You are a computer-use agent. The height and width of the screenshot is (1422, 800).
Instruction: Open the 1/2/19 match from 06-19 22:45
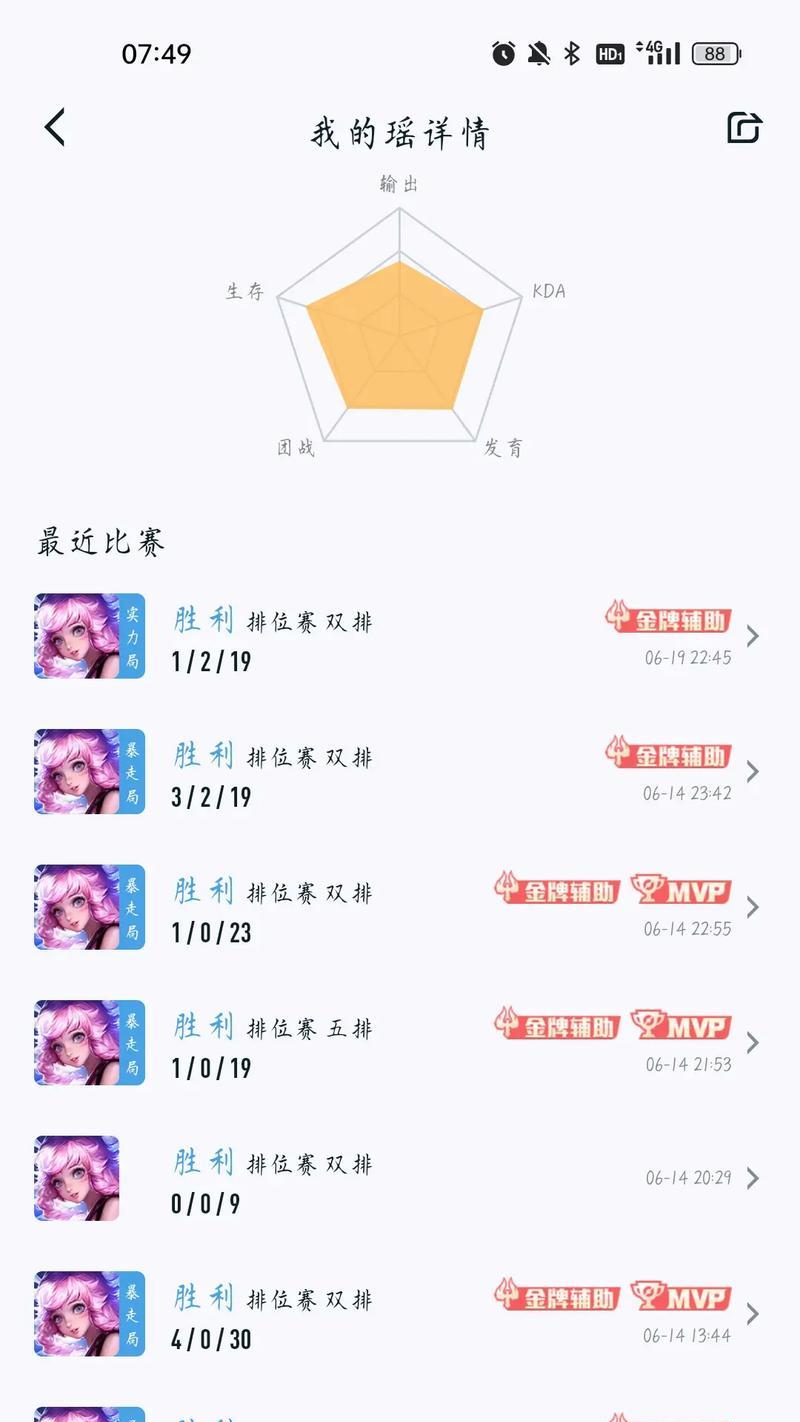point(400,637)
